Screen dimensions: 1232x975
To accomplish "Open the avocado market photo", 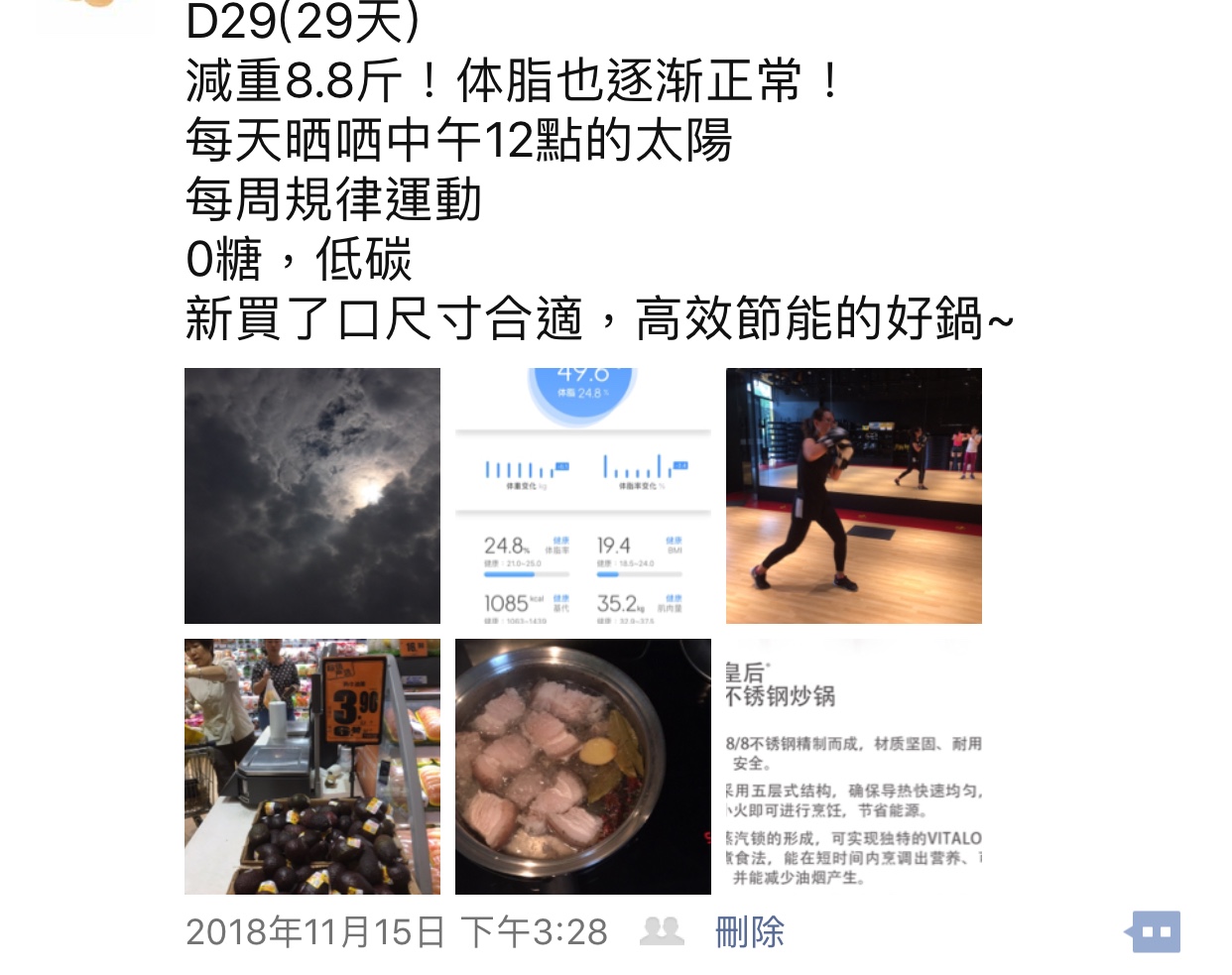I will 311,766.
